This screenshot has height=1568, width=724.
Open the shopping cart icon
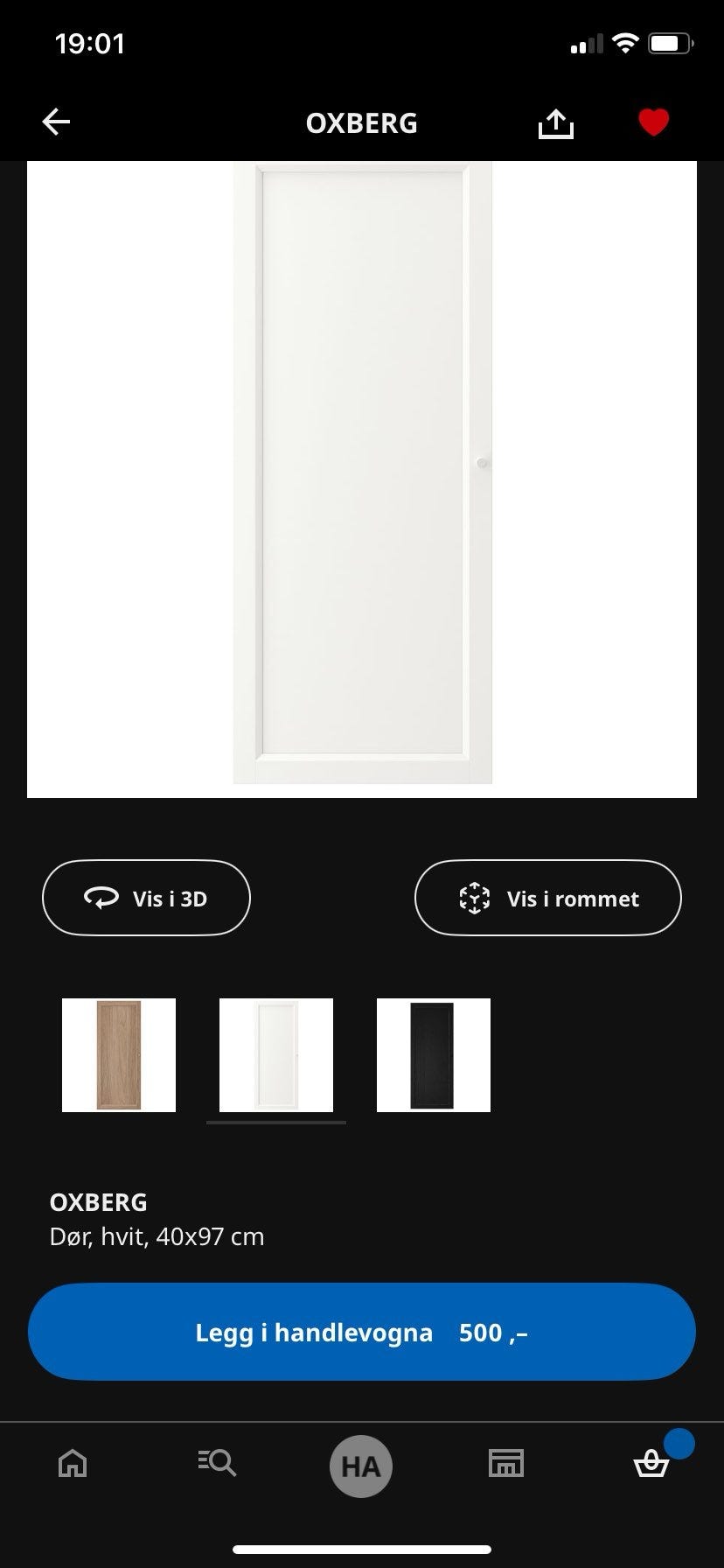651,1466
